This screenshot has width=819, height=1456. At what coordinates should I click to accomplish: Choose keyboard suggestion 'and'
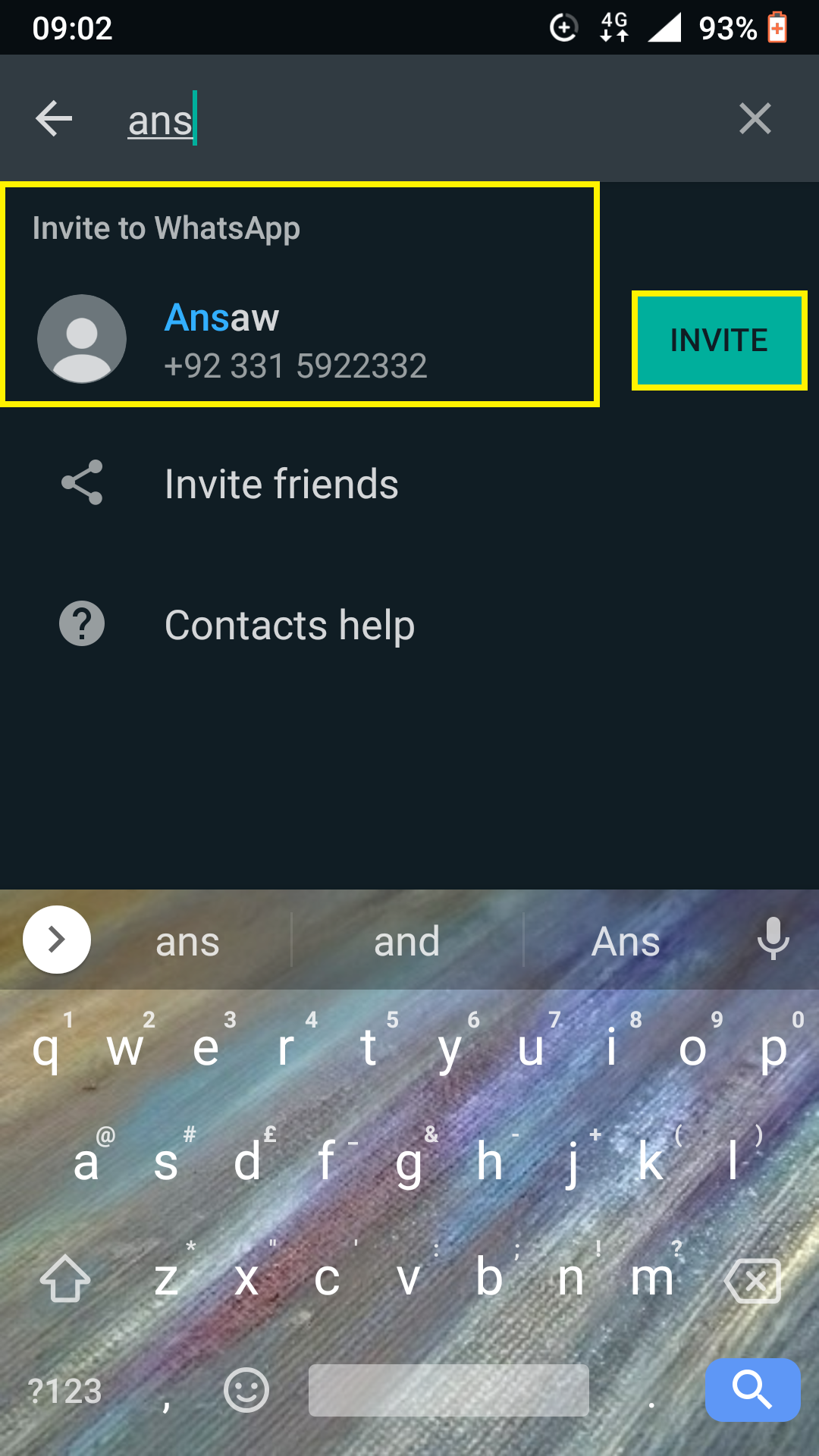(407, 942)
